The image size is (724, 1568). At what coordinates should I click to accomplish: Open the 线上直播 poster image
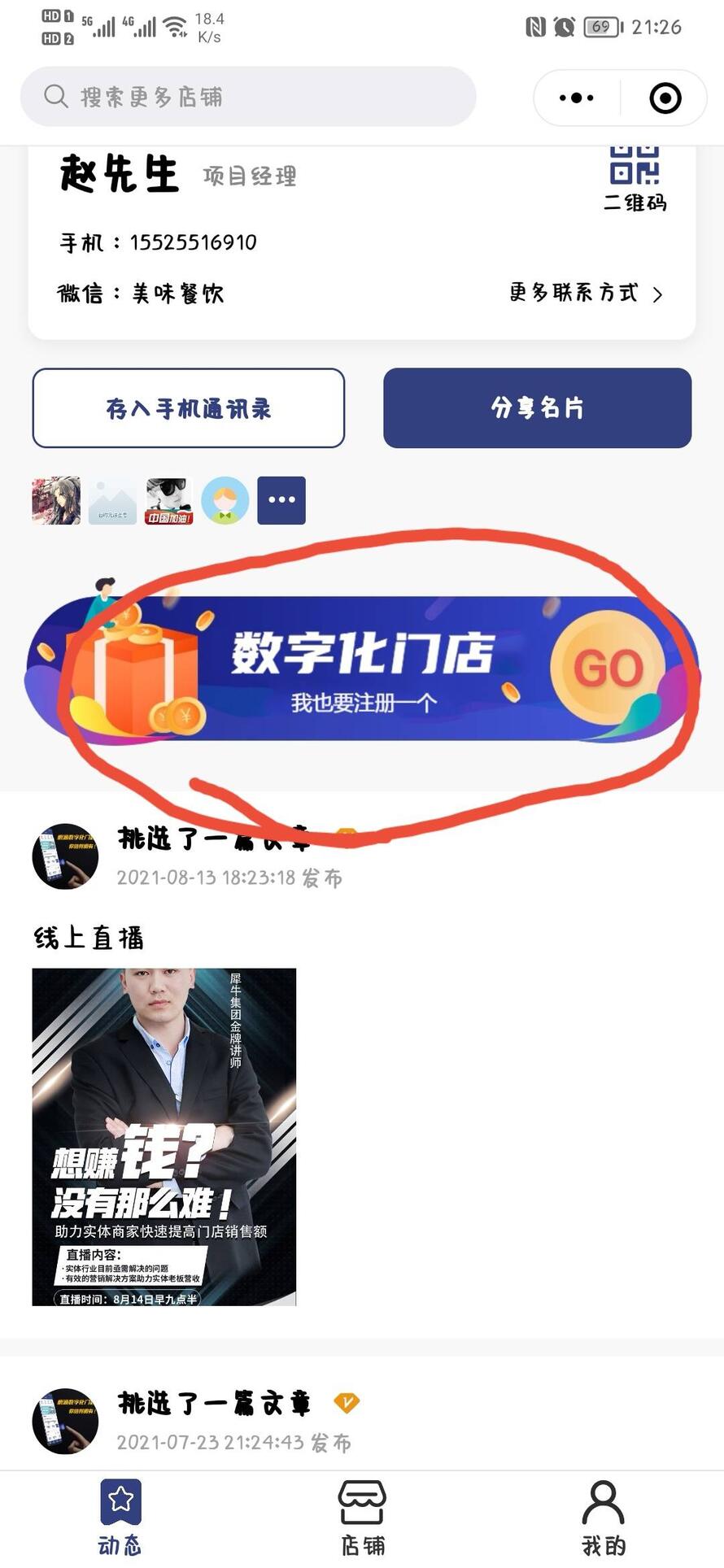(164, 1136)
